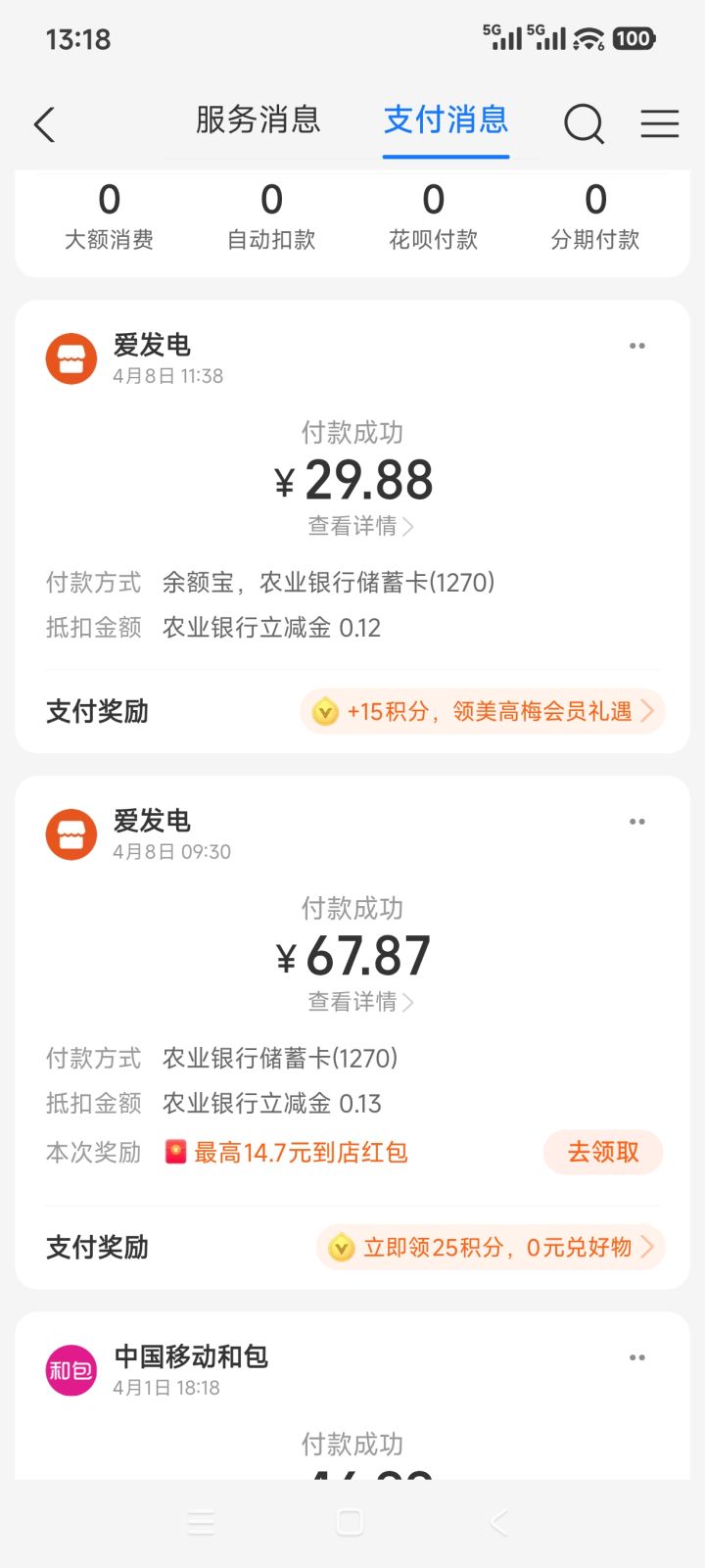The image size is (705, 1568).
Task: Open the three-line menu icon
Action: [x=659, y=124]
